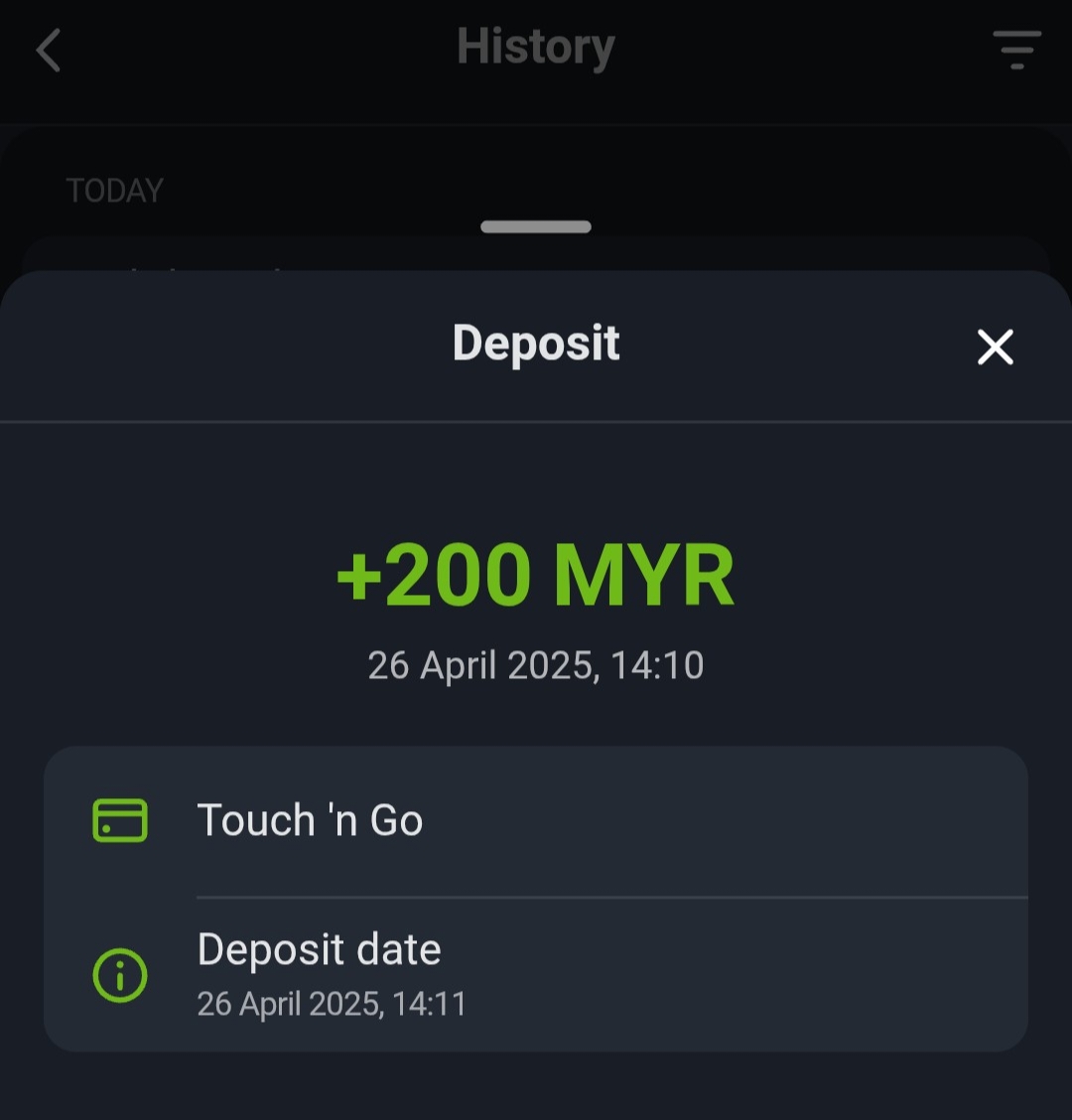The width and height of the screenshot is (1072, 1120).
Task: Tap the drag handle above the sheet
Action: [x=536, y=227]
